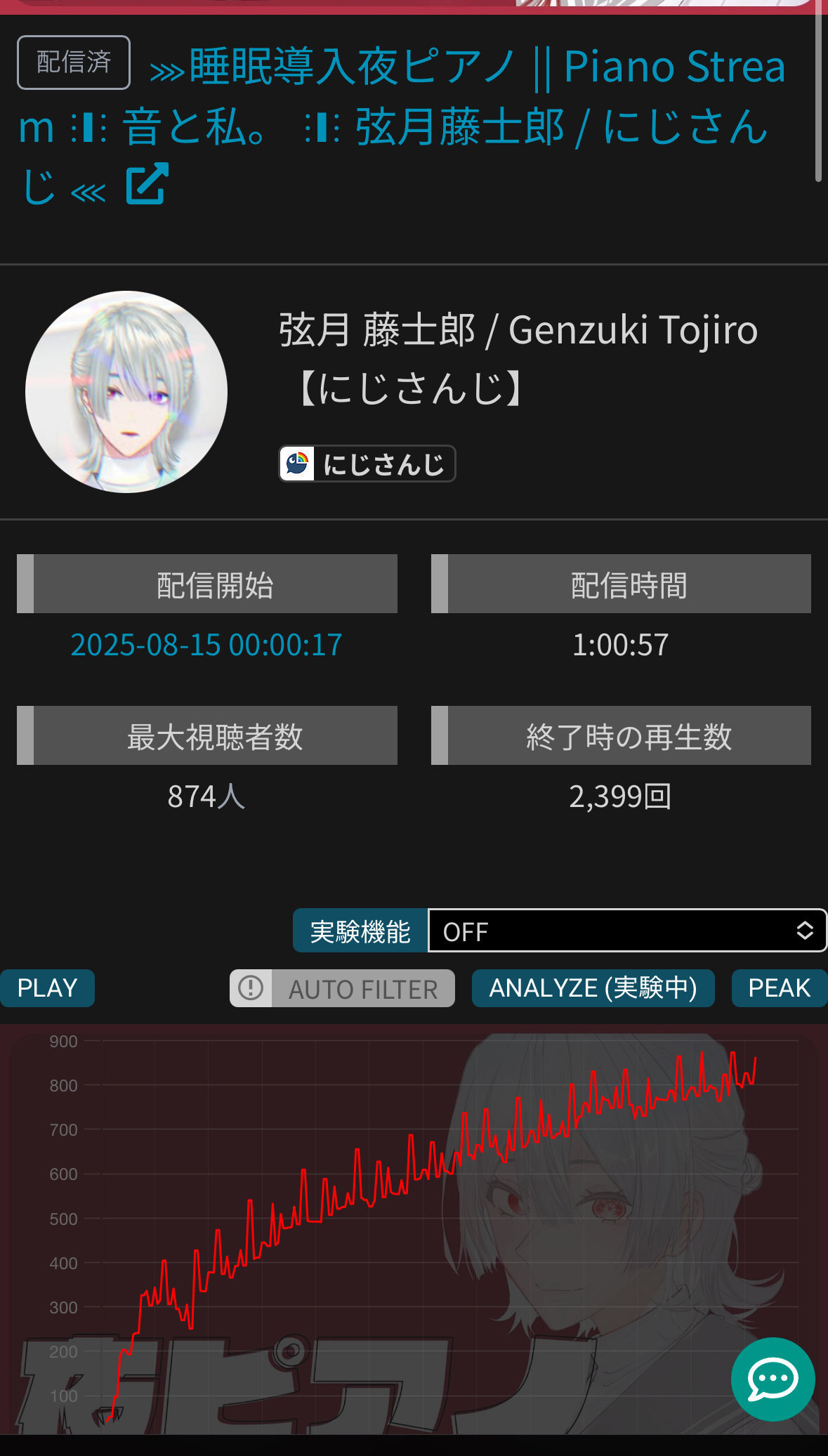The height and width of the screenshot is (1456, 828).
Task: Start the viewer graph with PLAY
Action: pyautogui.click(x=47, y=988)
